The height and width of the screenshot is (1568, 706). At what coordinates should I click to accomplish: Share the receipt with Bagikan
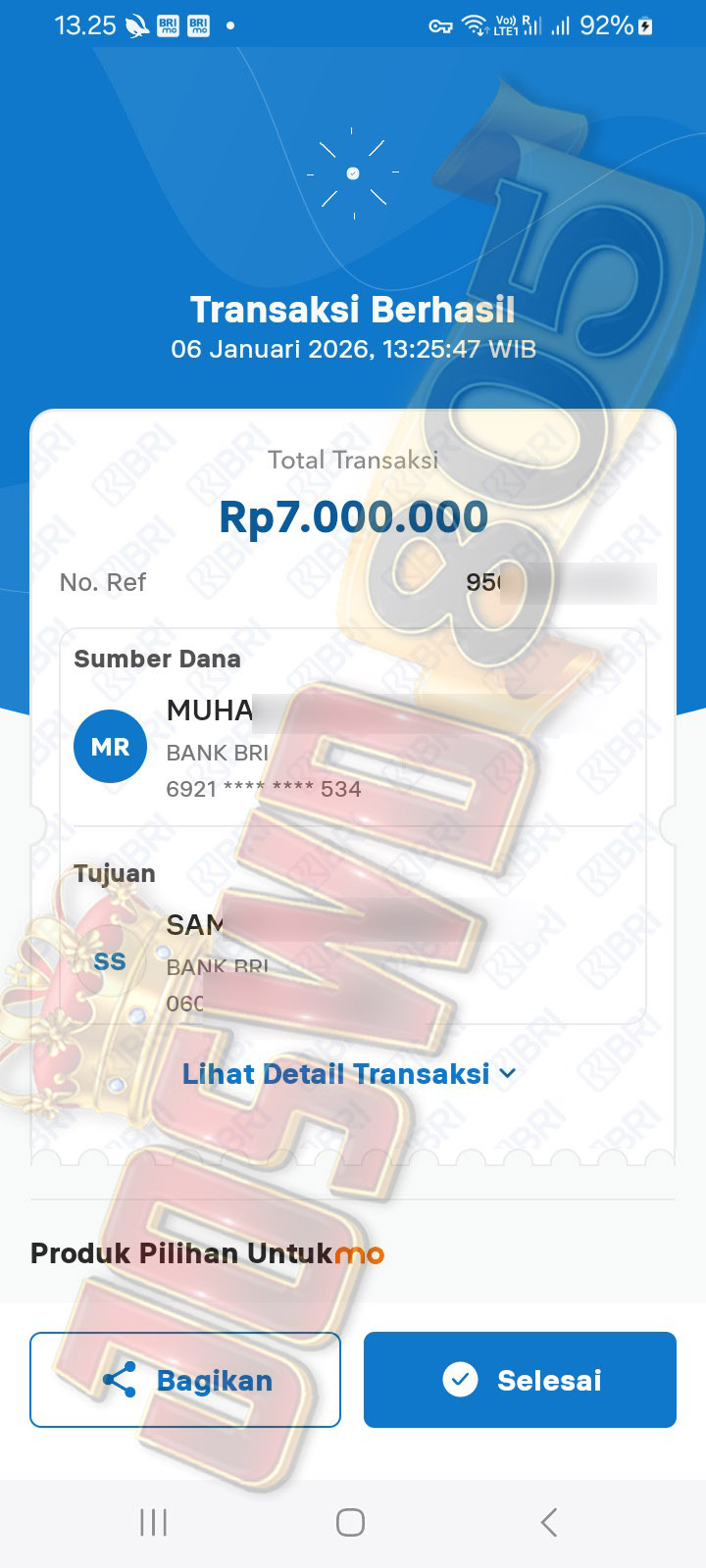coord(185,1380)
